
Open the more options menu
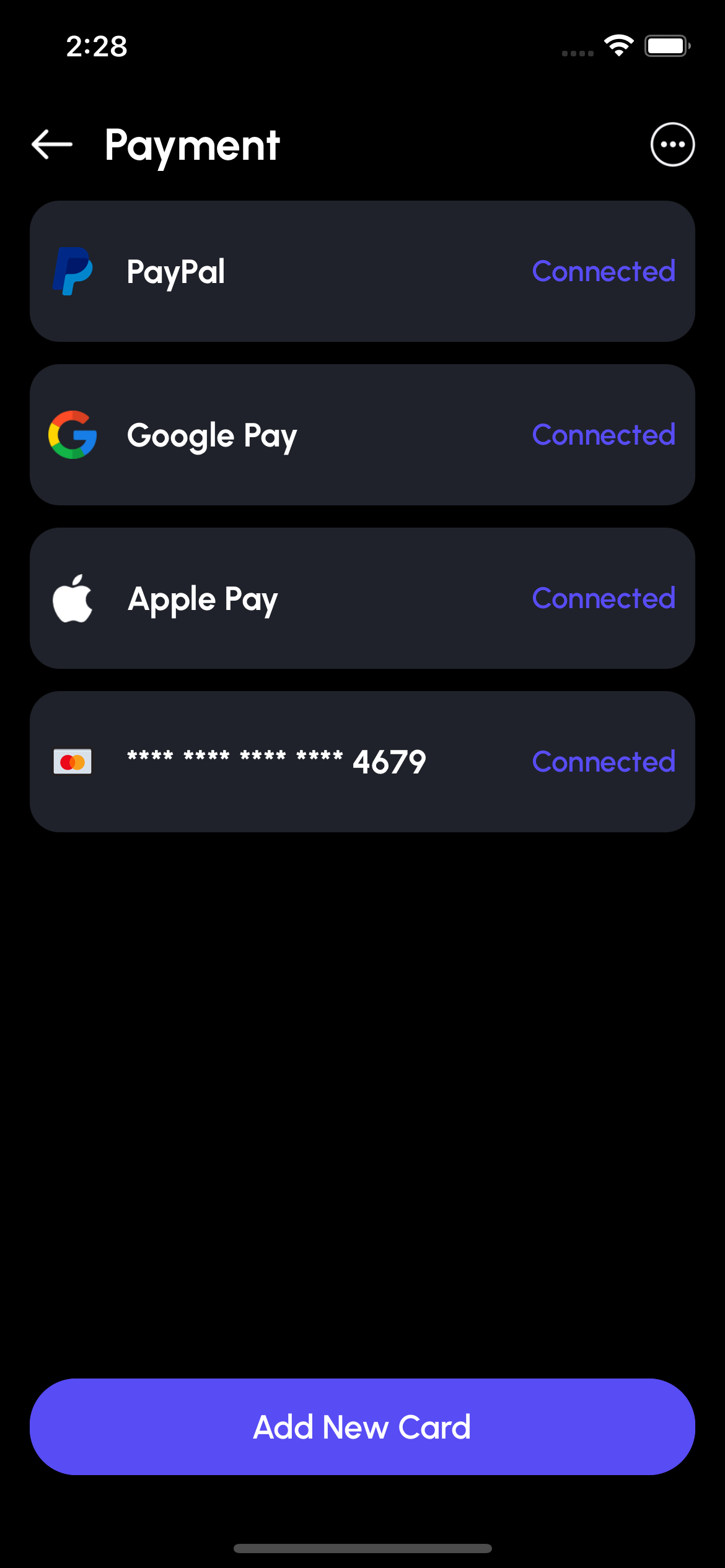click(672, 145)
